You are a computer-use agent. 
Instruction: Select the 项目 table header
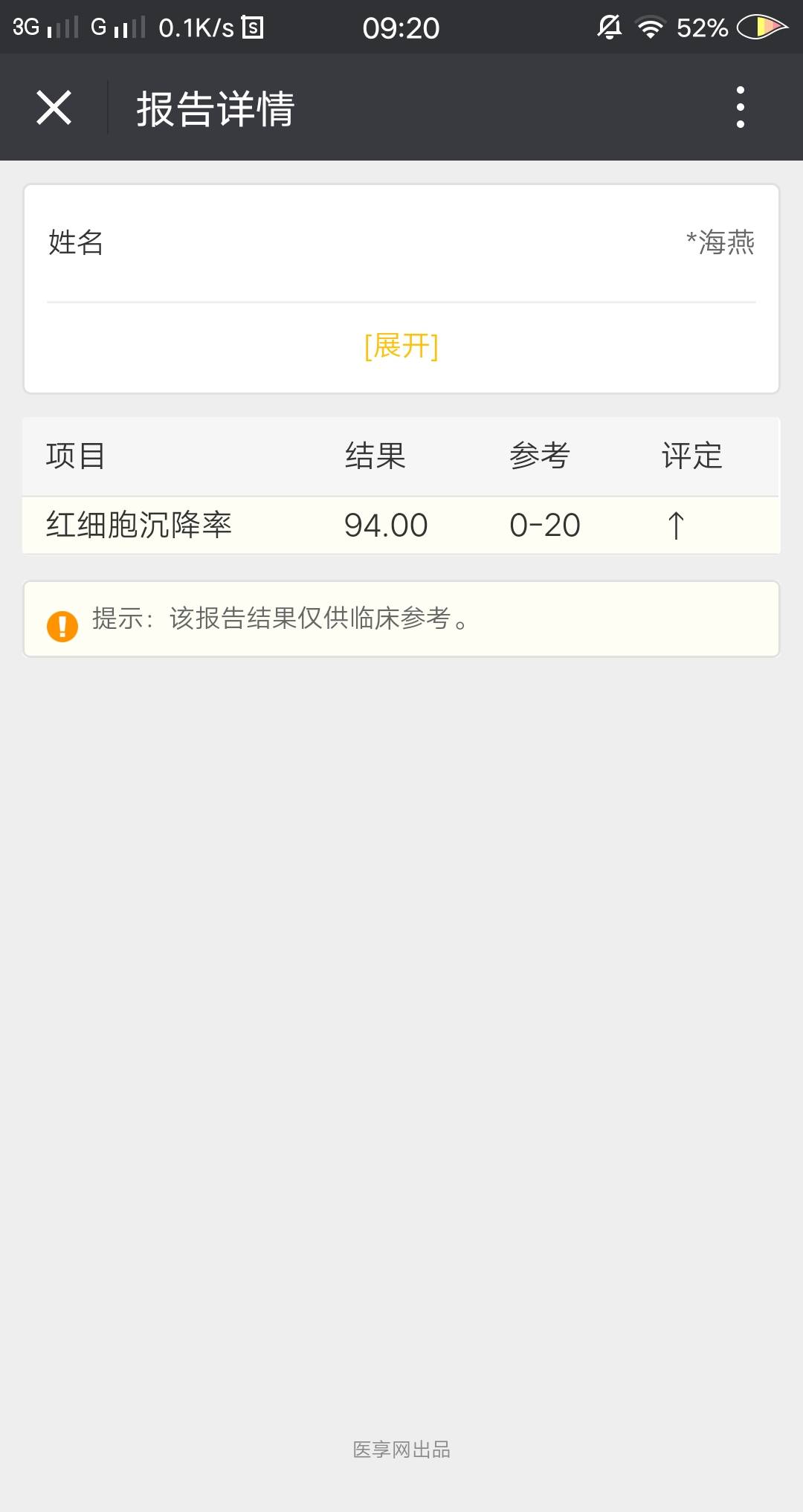[73, 457]
